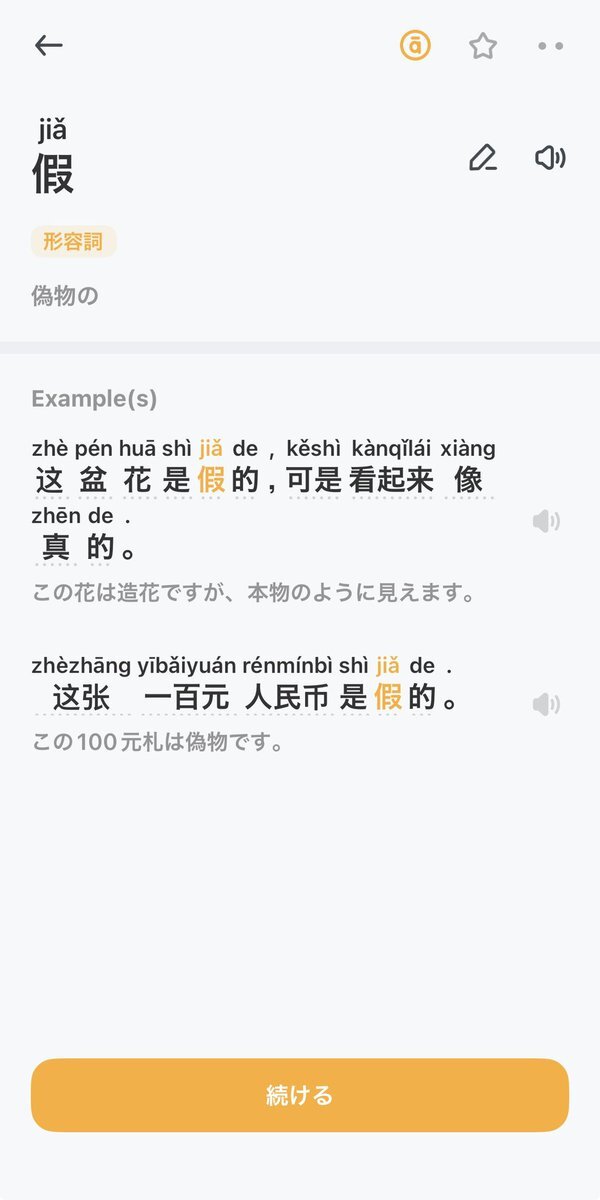Go back using the top-left arrow
This screenshot has width=600, height=1200.
[x=48, y=45]
